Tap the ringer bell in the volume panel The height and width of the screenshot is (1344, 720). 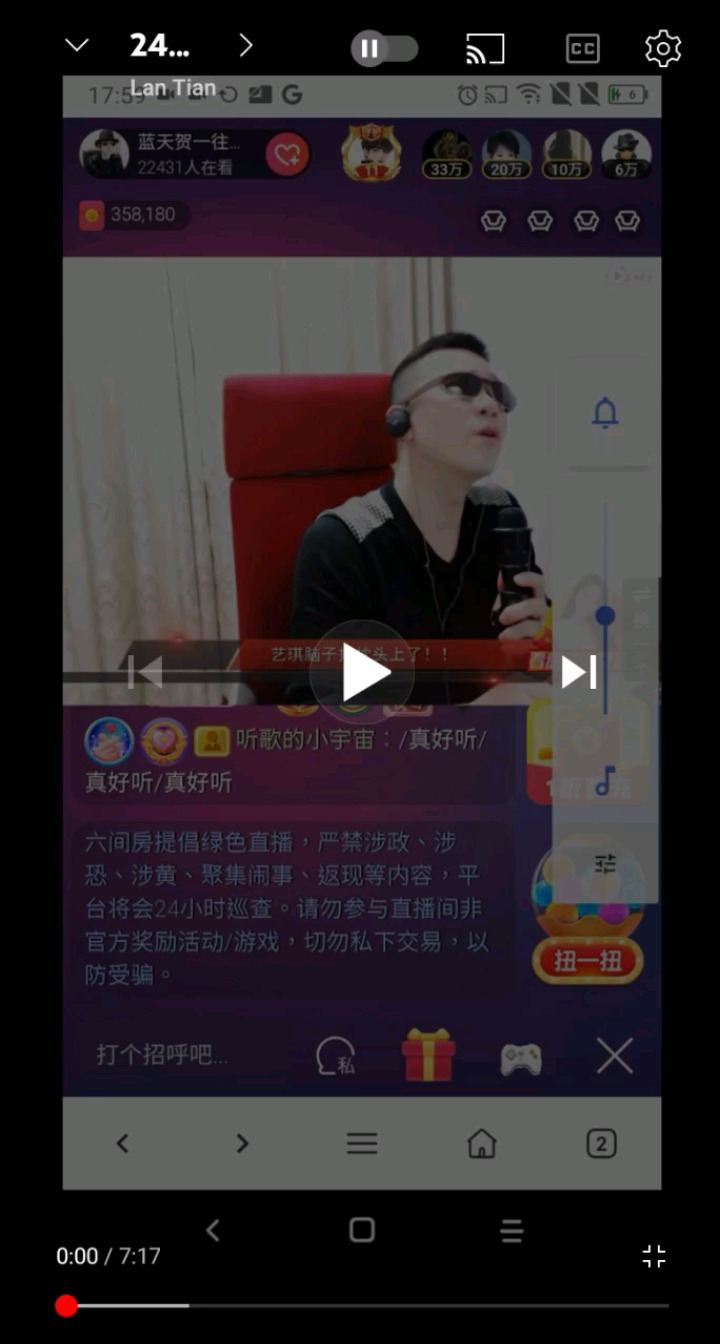point(605,412)
